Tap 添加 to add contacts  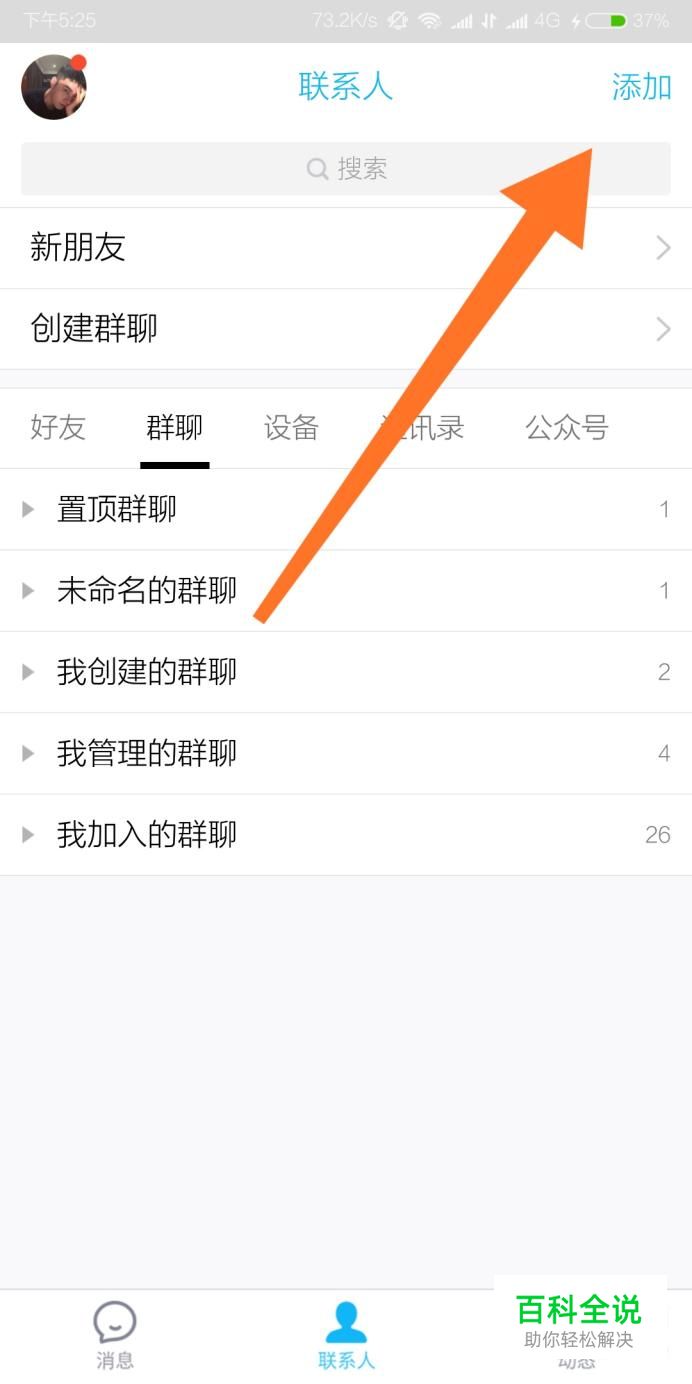pos(641,87)
